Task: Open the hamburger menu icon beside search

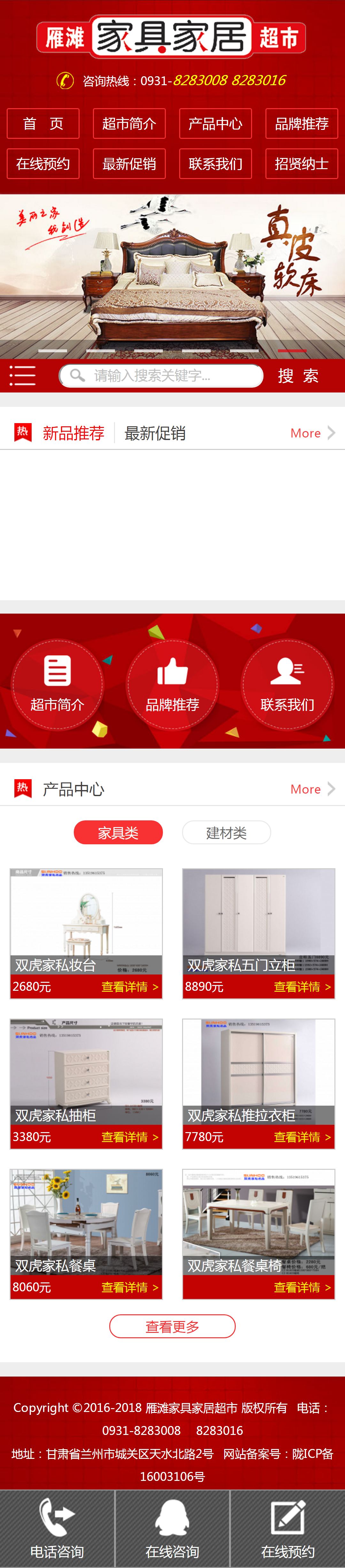Action: click(23, 376)
